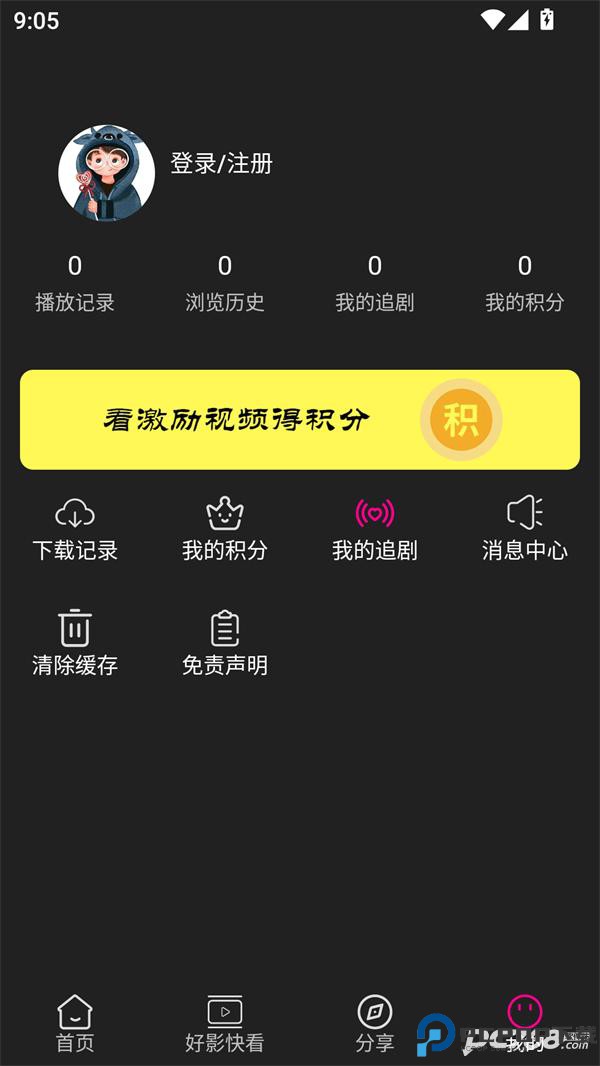Screen dimensions: 600x1066
Task: Open 下载记录 download records
Action: [x=75, y=528]
